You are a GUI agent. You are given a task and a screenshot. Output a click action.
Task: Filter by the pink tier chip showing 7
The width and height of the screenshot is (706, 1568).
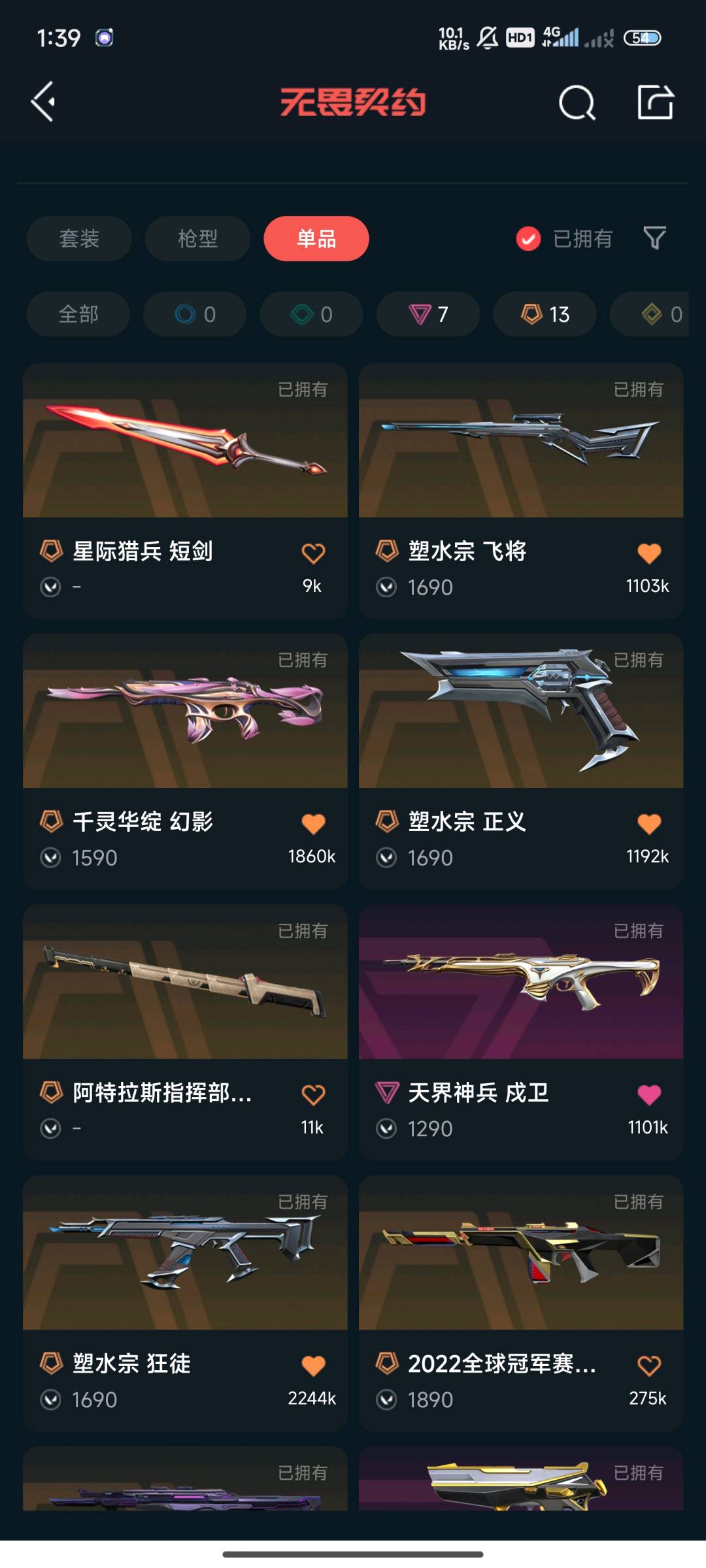pos(428,314)
